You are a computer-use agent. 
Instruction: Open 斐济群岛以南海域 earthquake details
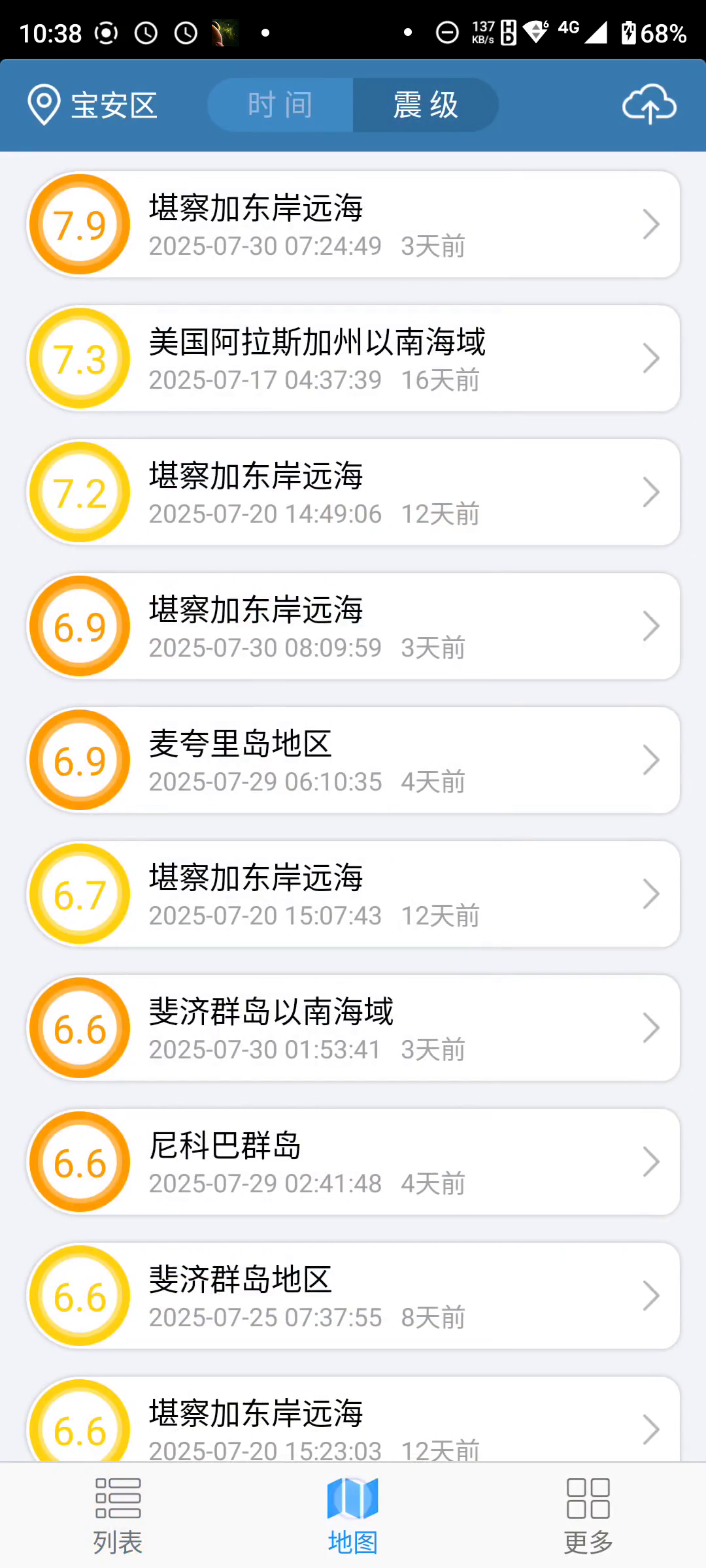[x=353, y=1028]
